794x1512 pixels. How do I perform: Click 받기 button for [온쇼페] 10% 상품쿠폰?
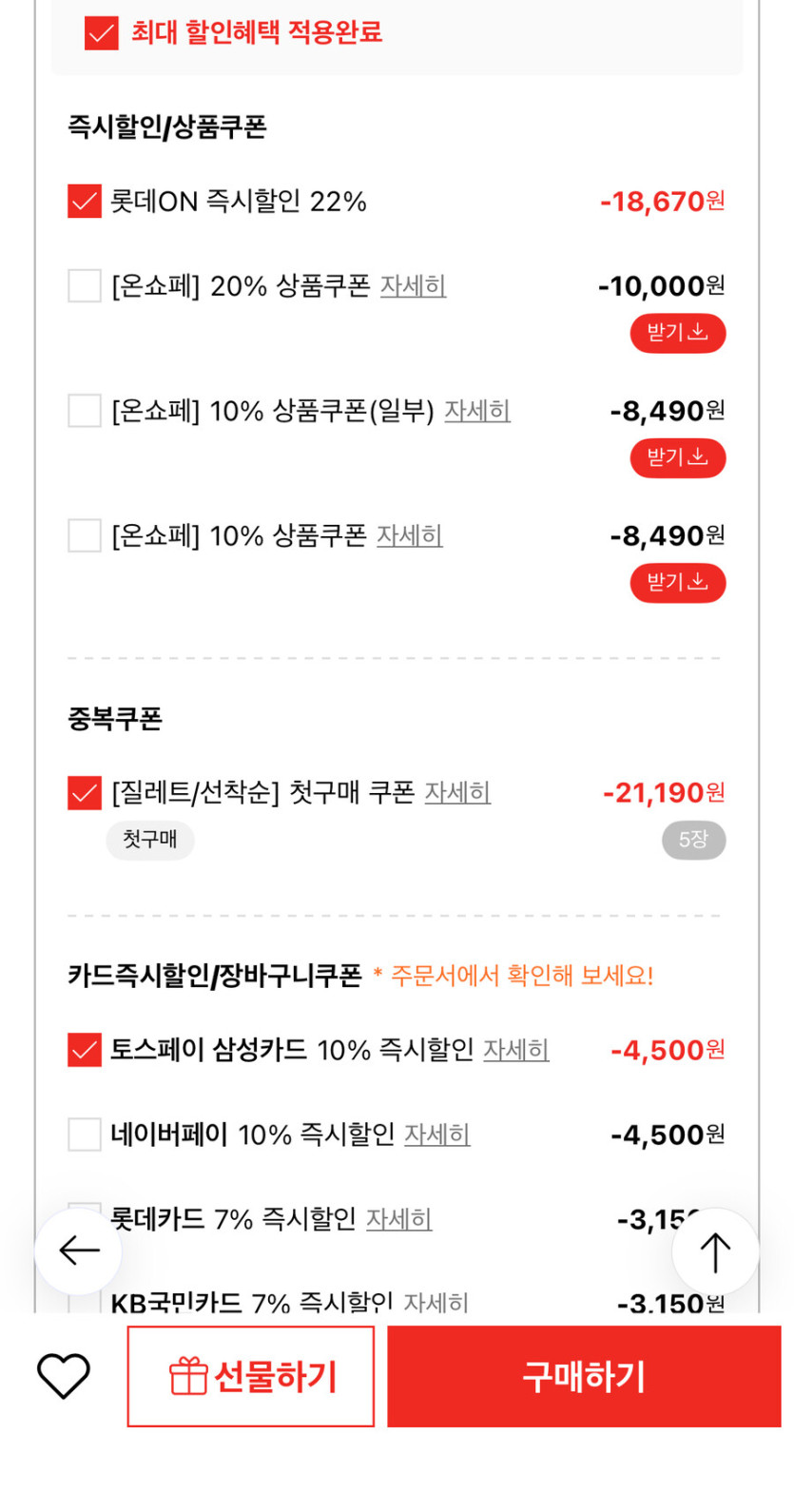tap(678, 583)
